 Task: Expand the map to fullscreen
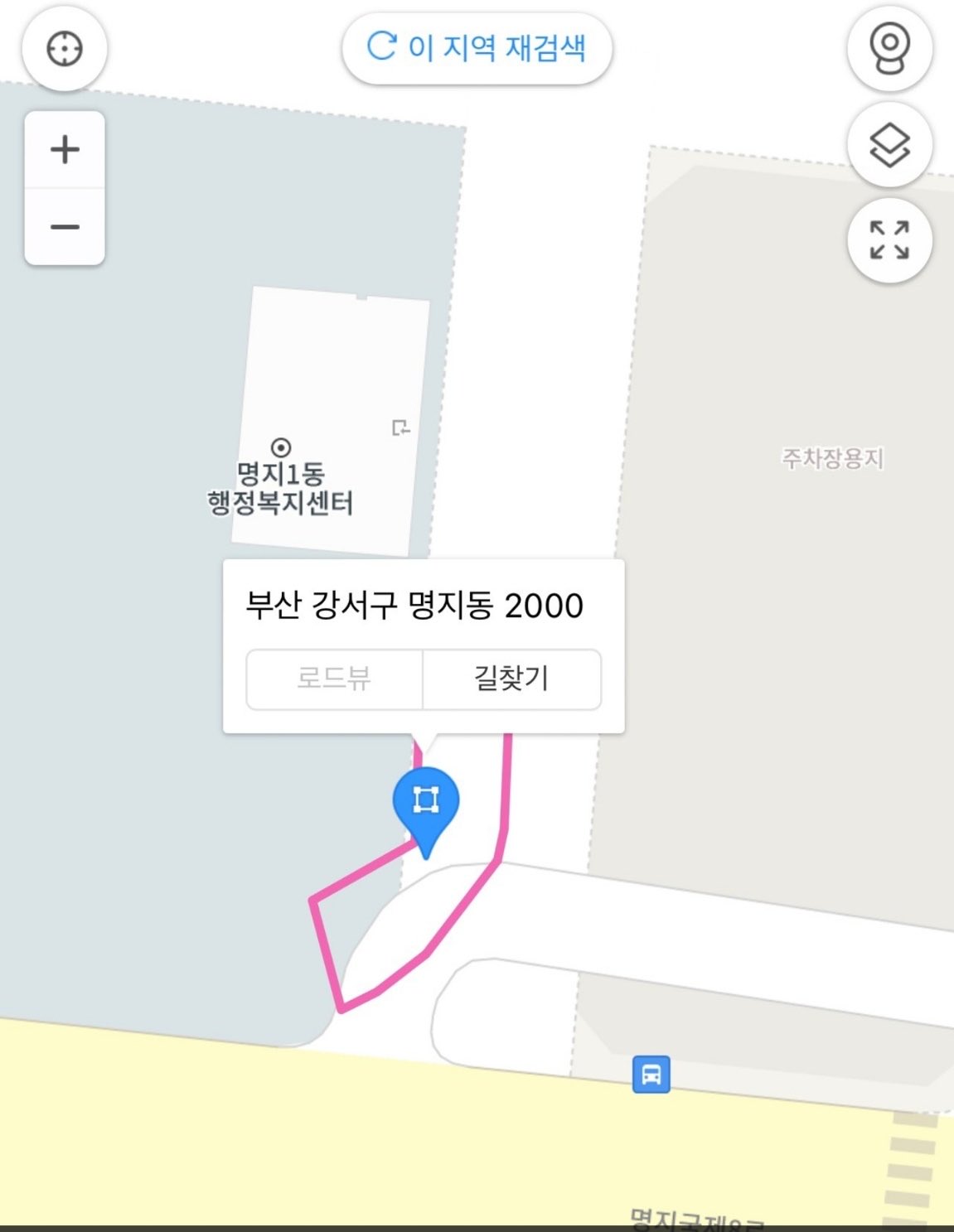tap(889, 240)
